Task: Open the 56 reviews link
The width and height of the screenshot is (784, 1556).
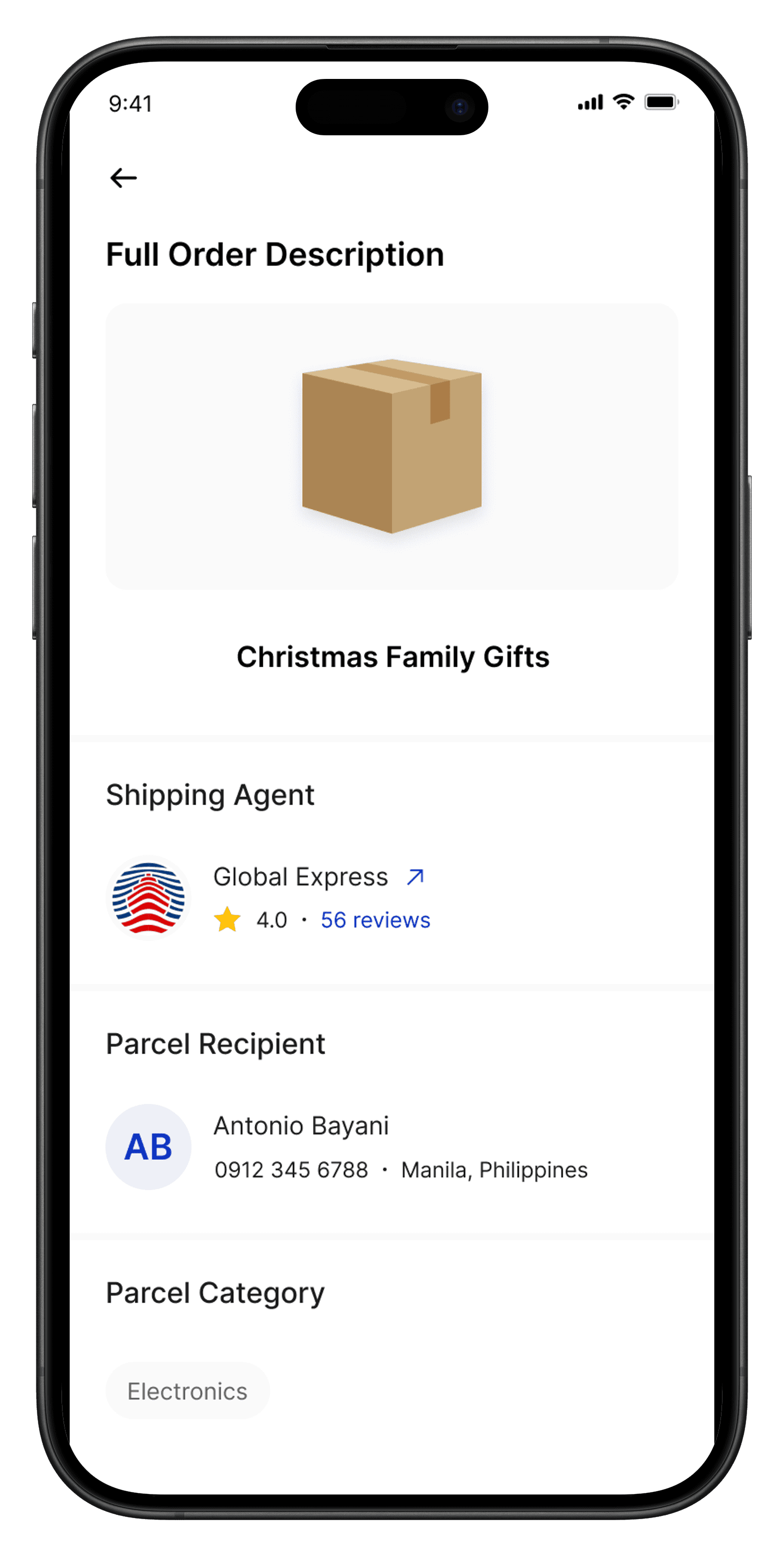Action: click(x=375, y=920)
